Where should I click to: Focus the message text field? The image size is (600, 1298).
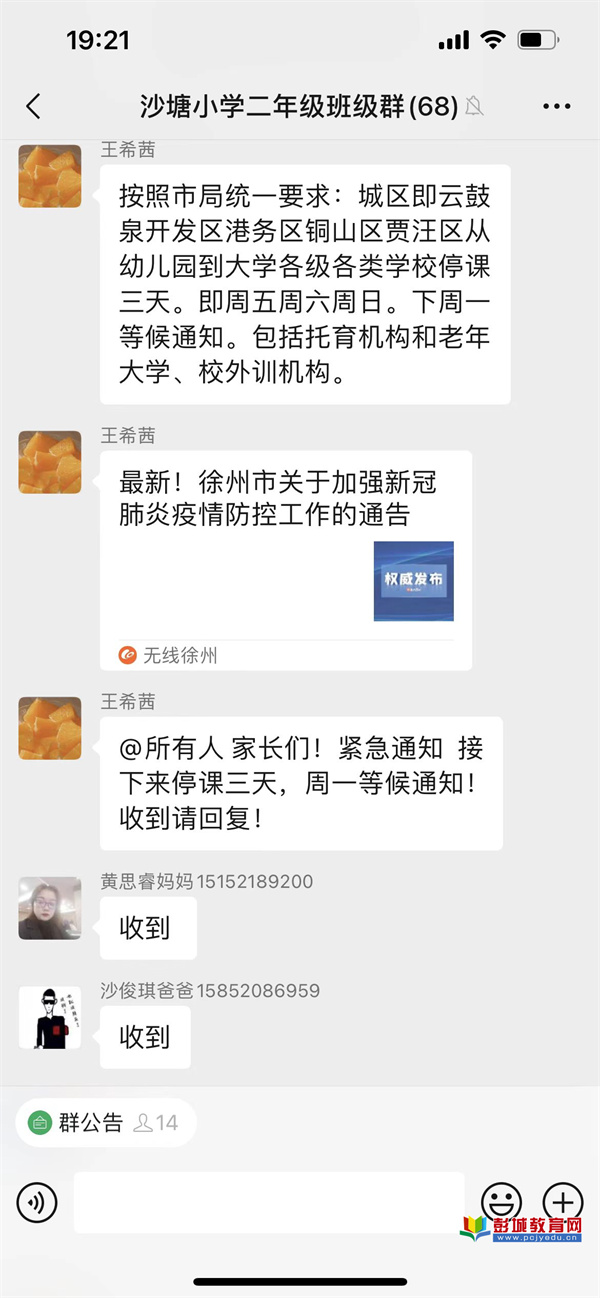click(x=268, y=1201)
